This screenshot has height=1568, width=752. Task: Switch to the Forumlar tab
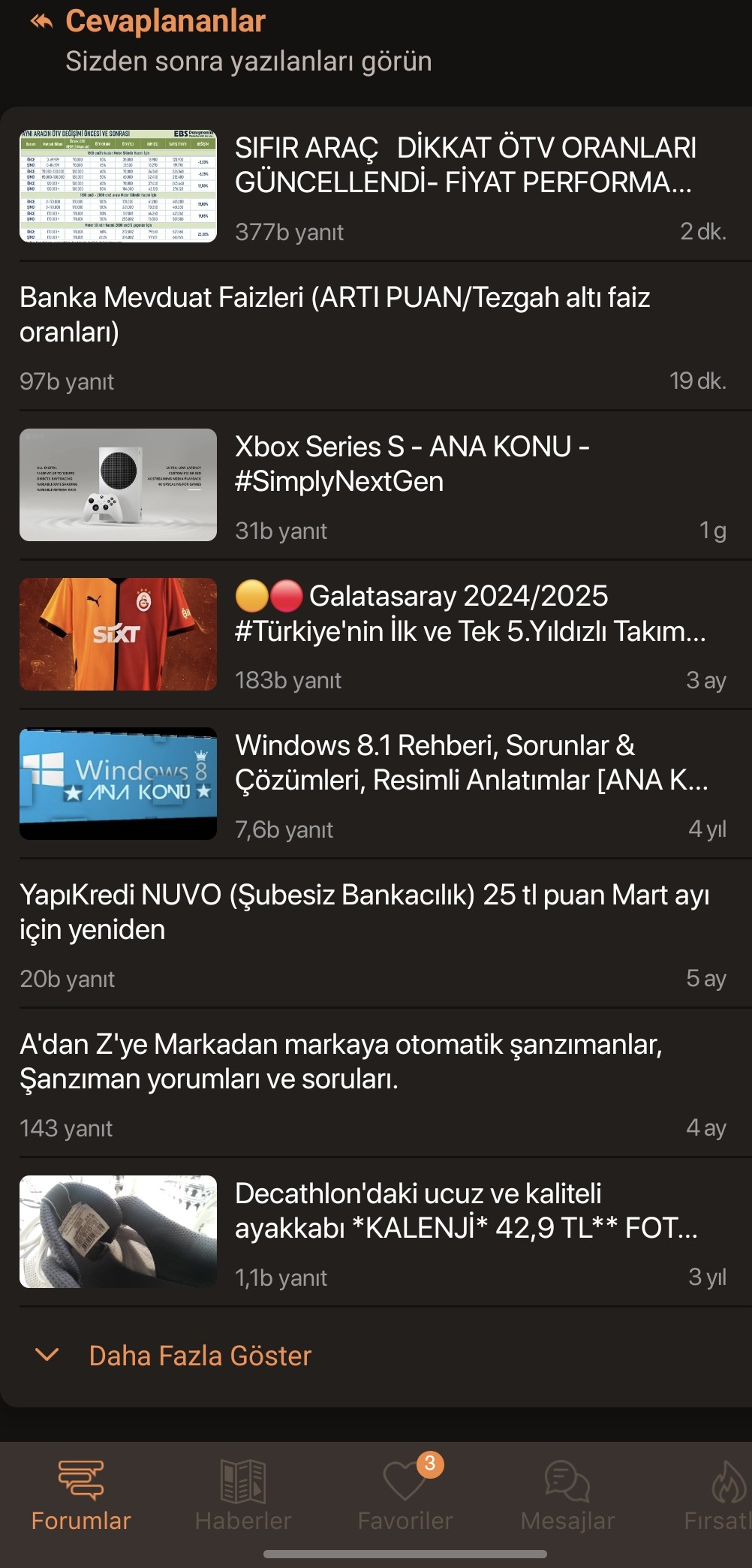tap(81, 1495)
